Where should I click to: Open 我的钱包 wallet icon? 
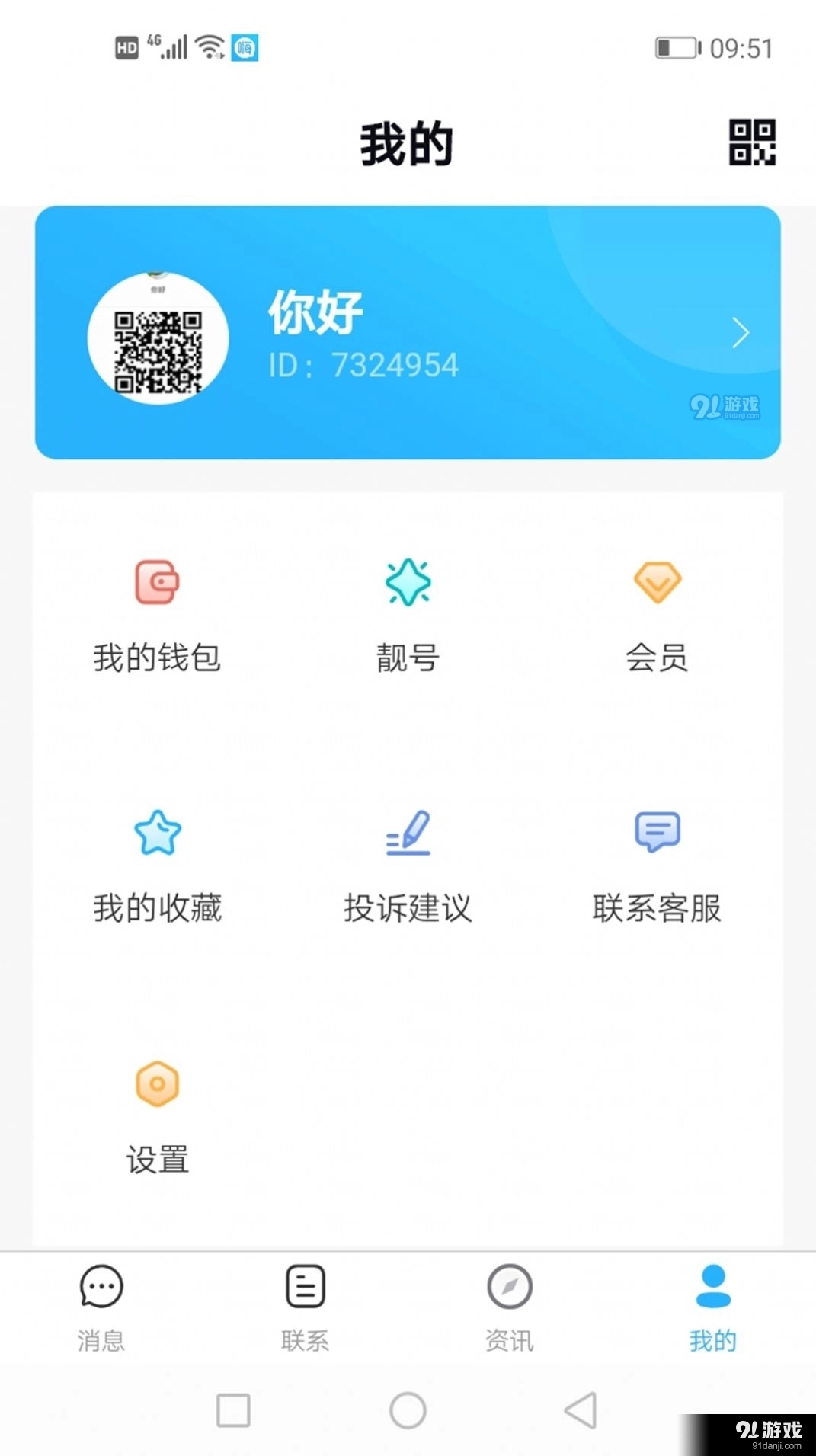156,583
